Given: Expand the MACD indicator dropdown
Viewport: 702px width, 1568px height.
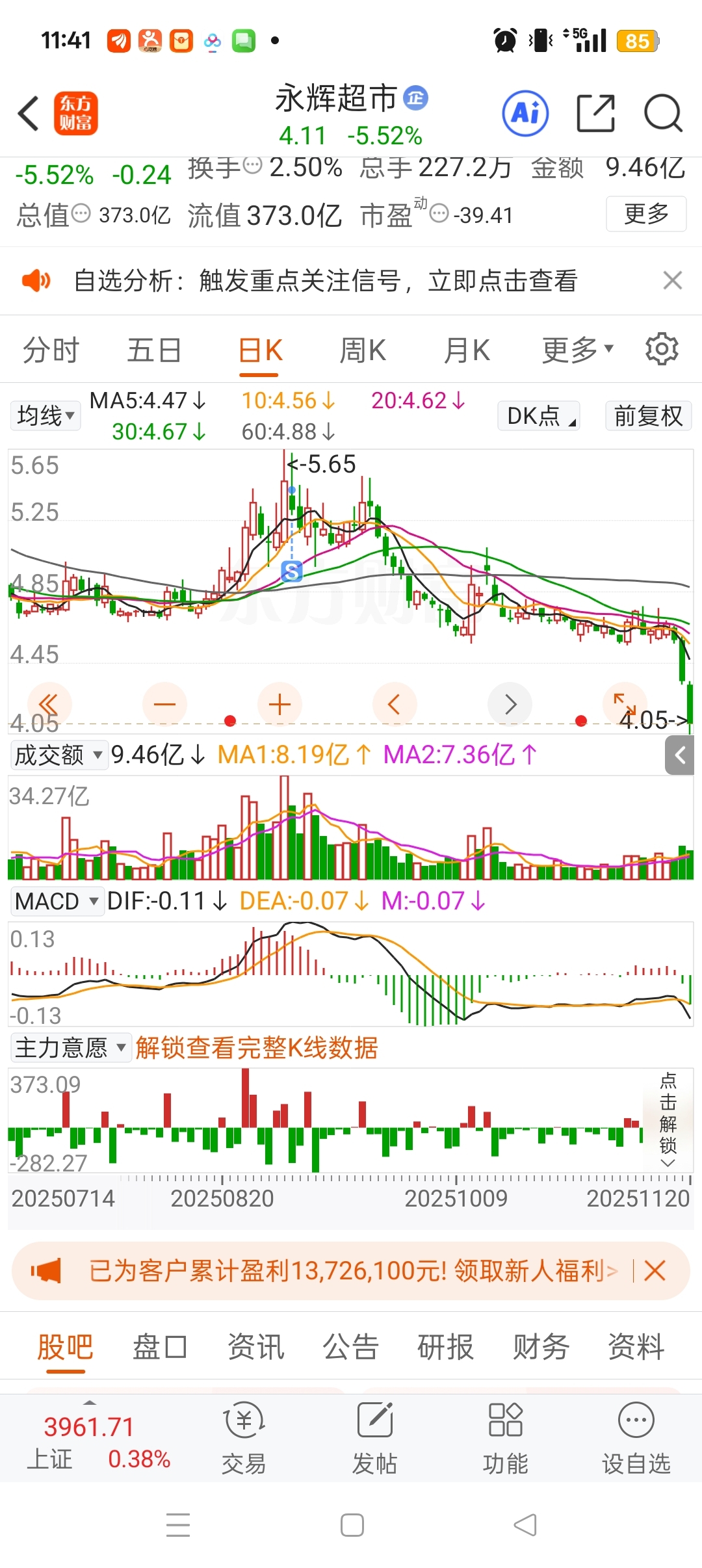Looking at the screenshot, I should click(57, 902).
